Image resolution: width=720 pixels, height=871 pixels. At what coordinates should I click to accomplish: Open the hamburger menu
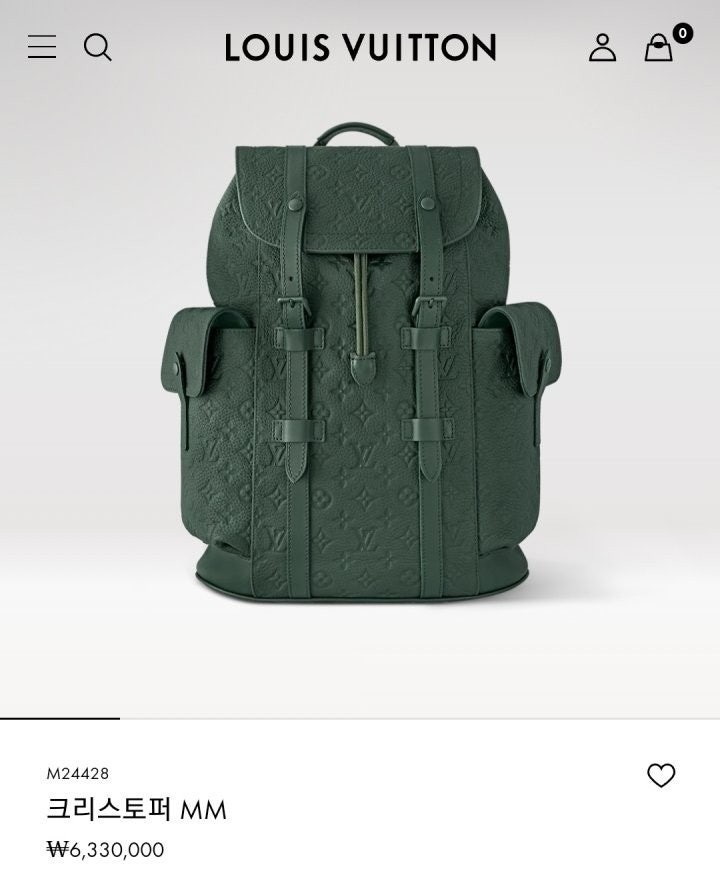(42, 47)
